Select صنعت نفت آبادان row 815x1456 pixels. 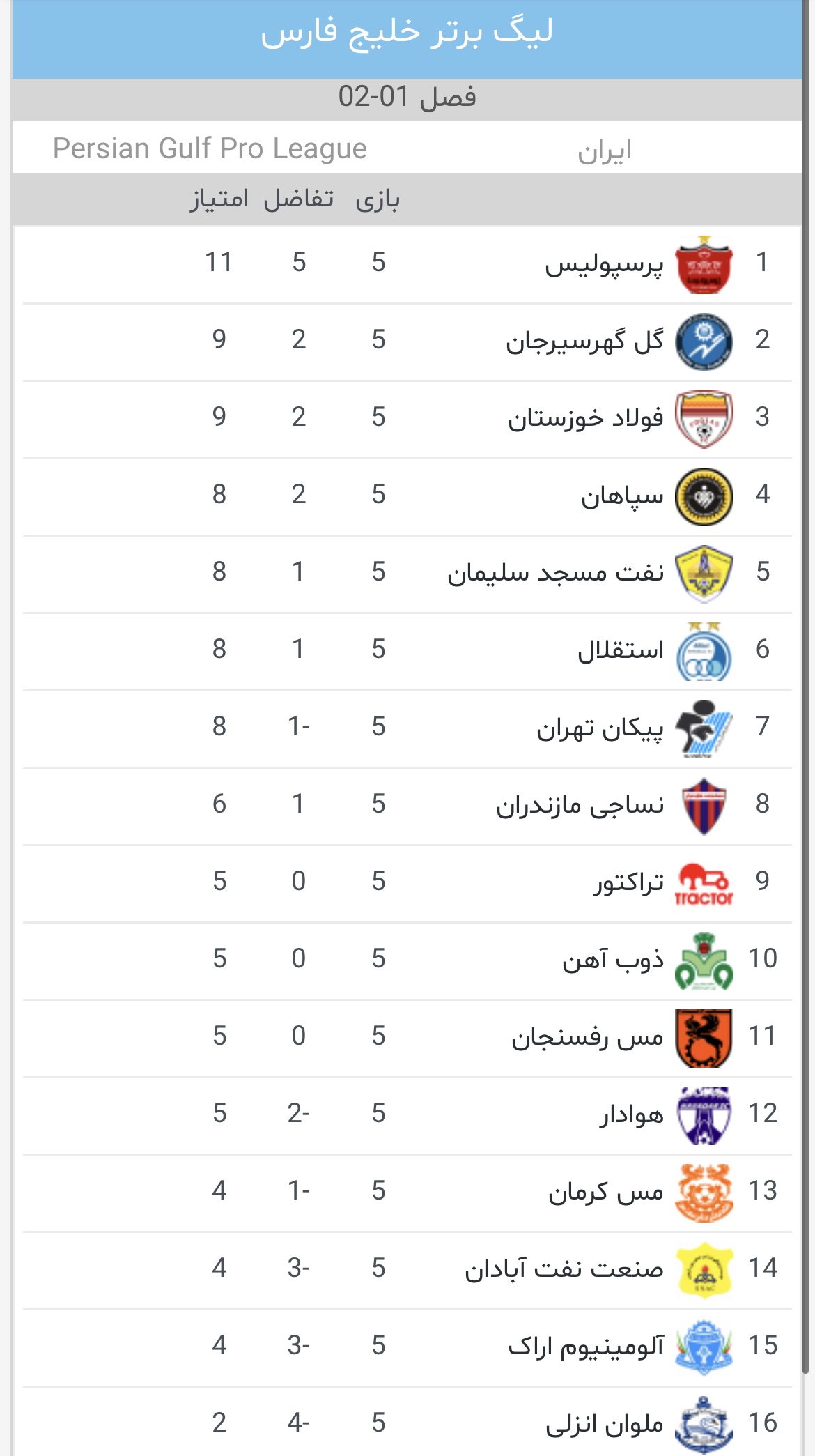pyautogui.click(x=407, y=1271)
